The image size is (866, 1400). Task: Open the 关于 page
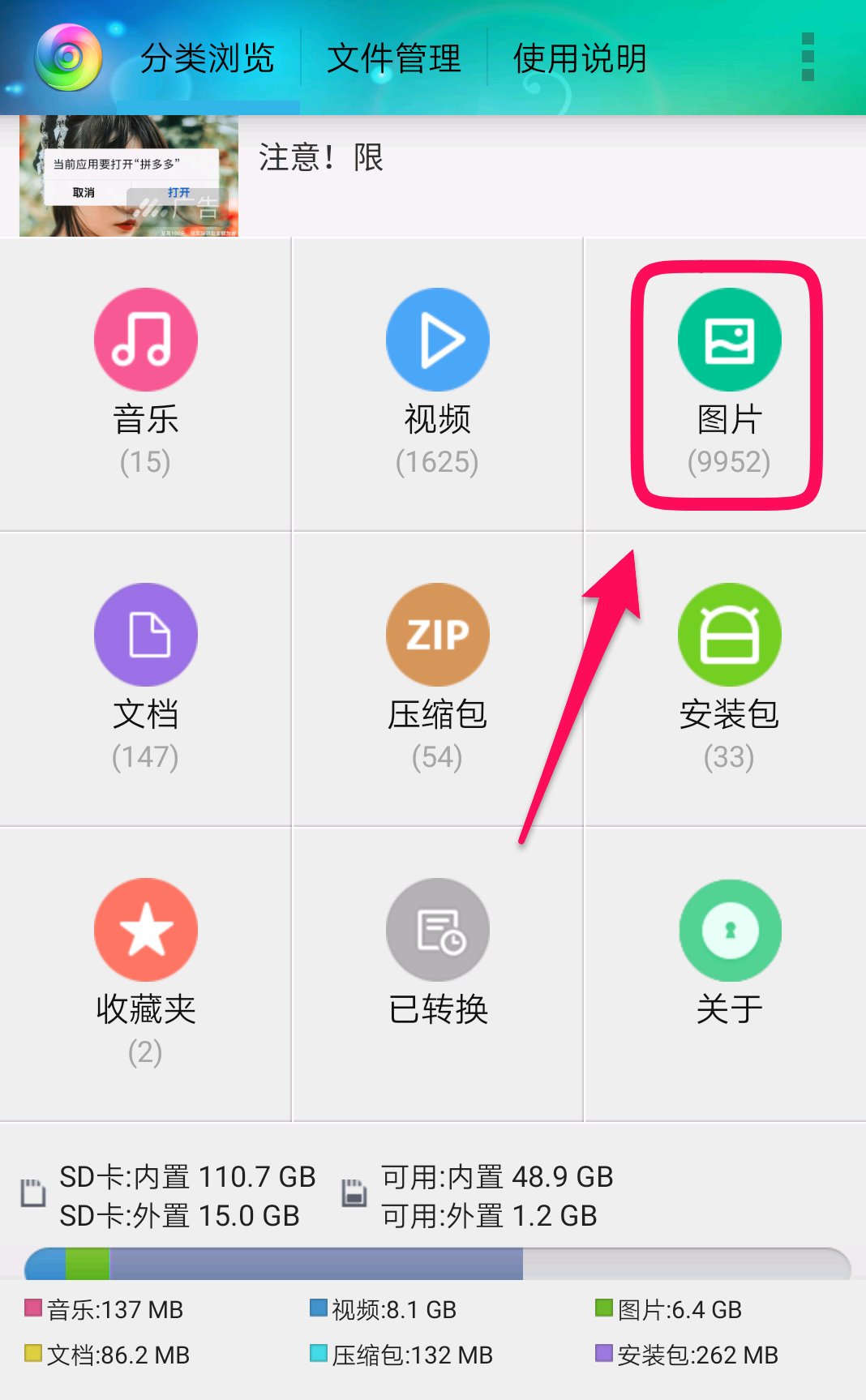tap(729, 957)
